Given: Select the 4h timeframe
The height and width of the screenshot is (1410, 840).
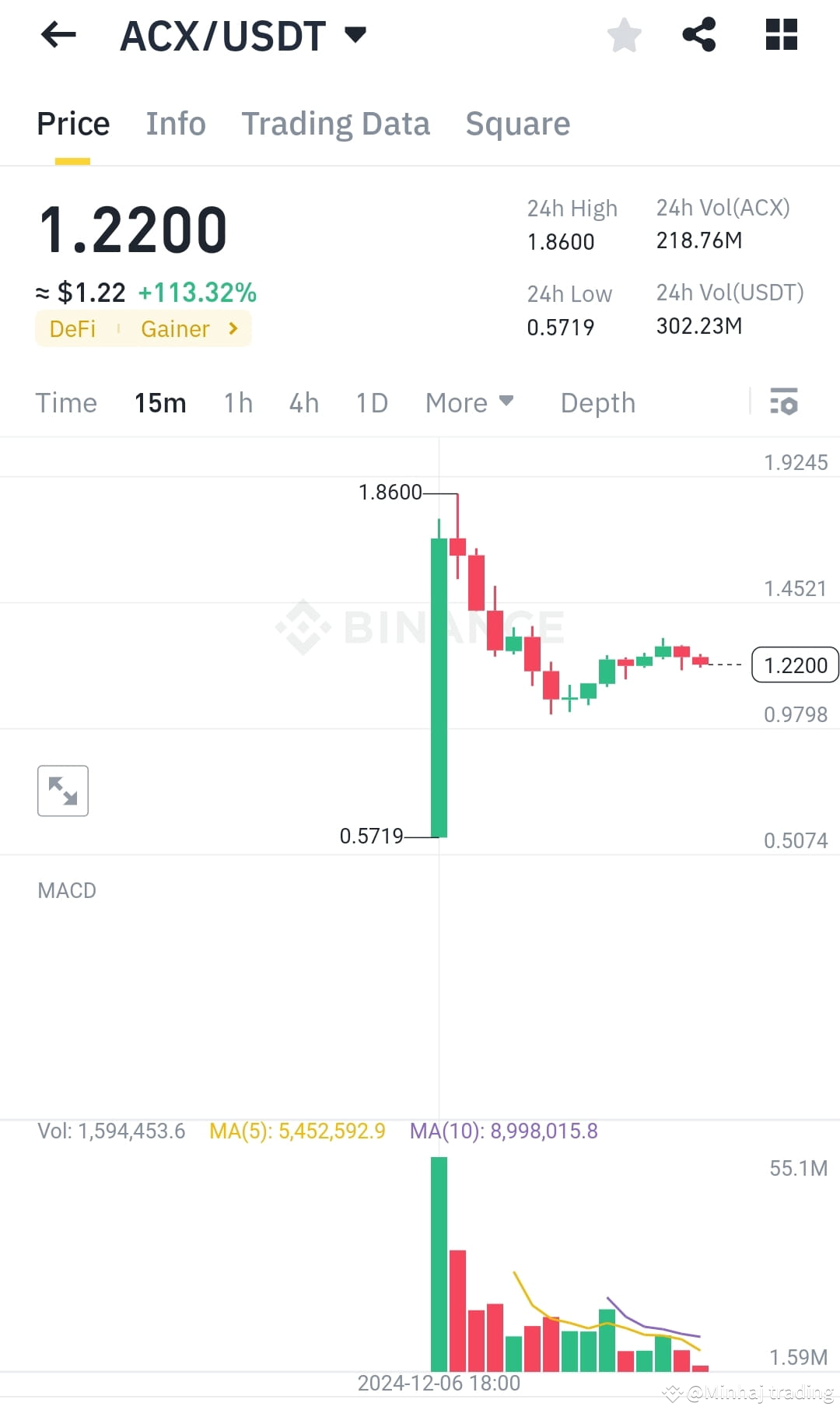Looking at the screenshot, I should click(303, 402).
